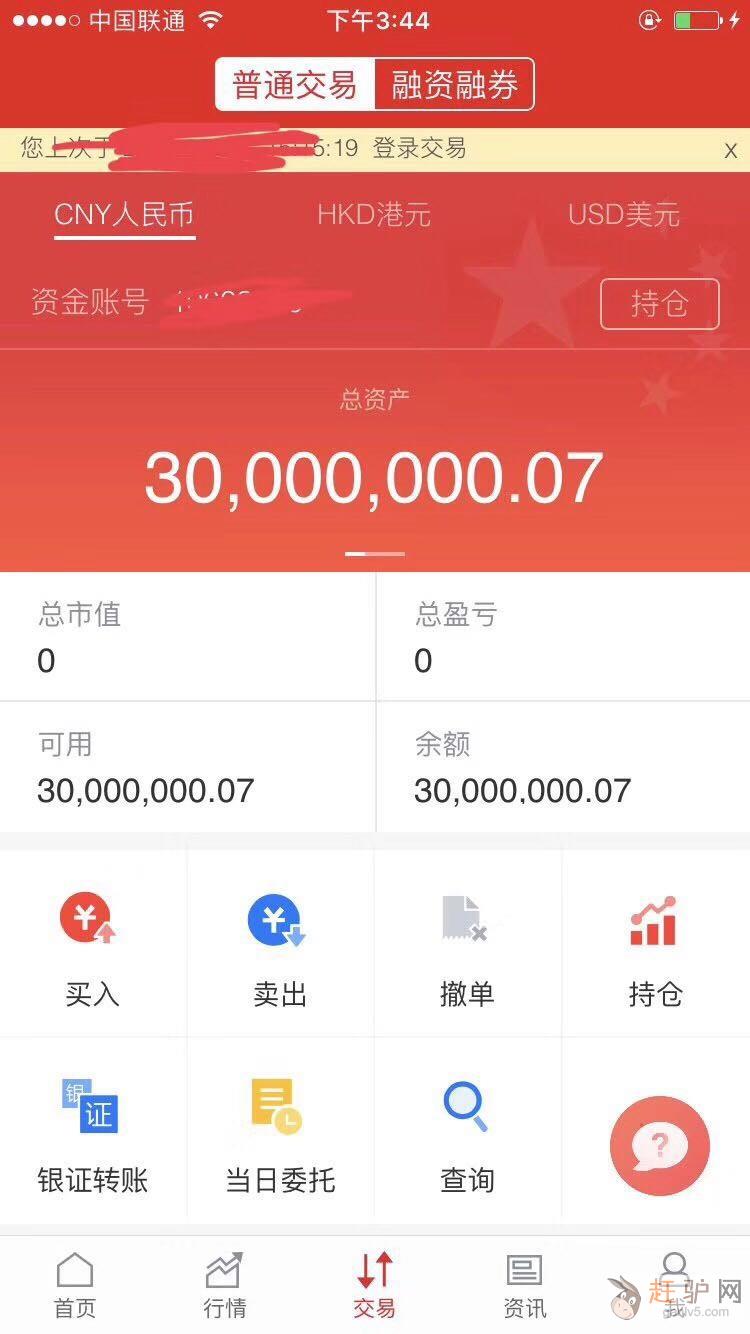Screen dimensions: 750x1334
Task: Dismiss the last login notice banner
Action: pos(730,151)
